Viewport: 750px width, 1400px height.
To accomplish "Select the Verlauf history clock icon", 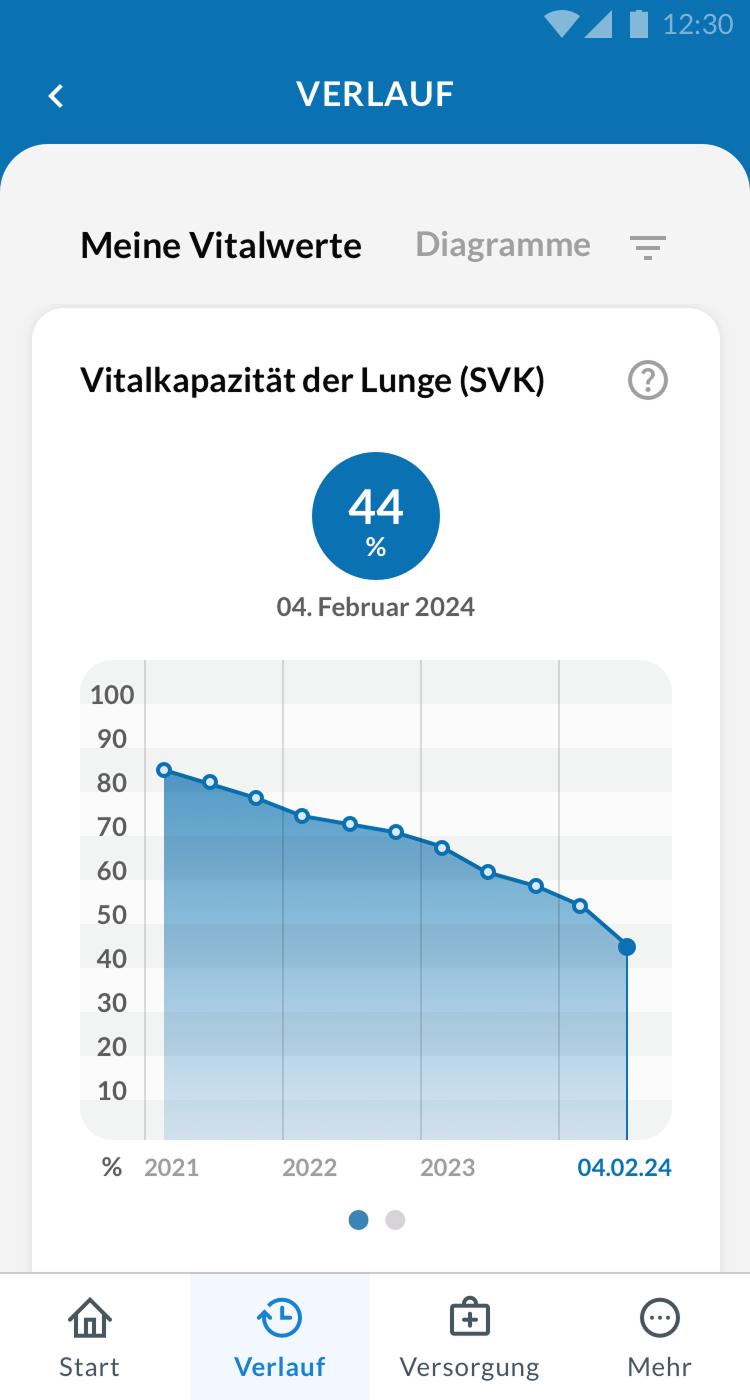I will tap(279, 1319).
